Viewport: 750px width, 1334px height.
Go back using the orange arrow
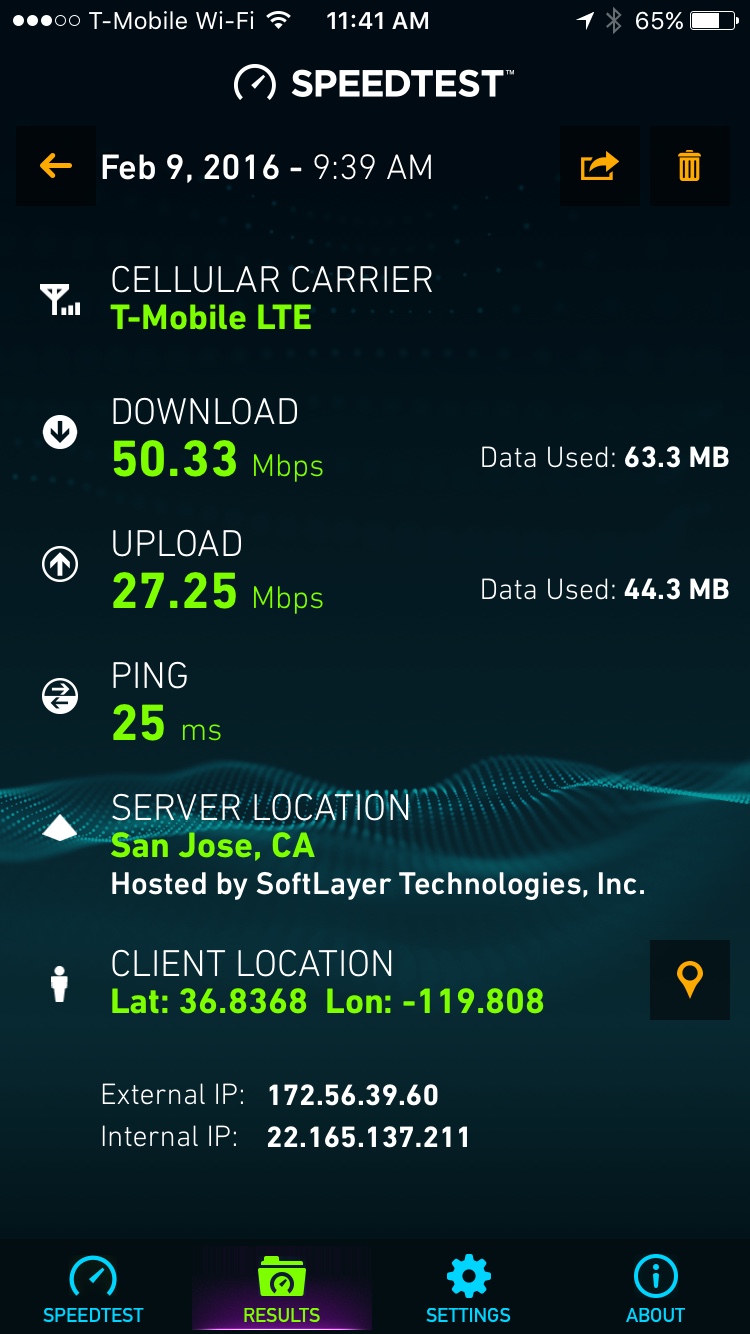56,166
